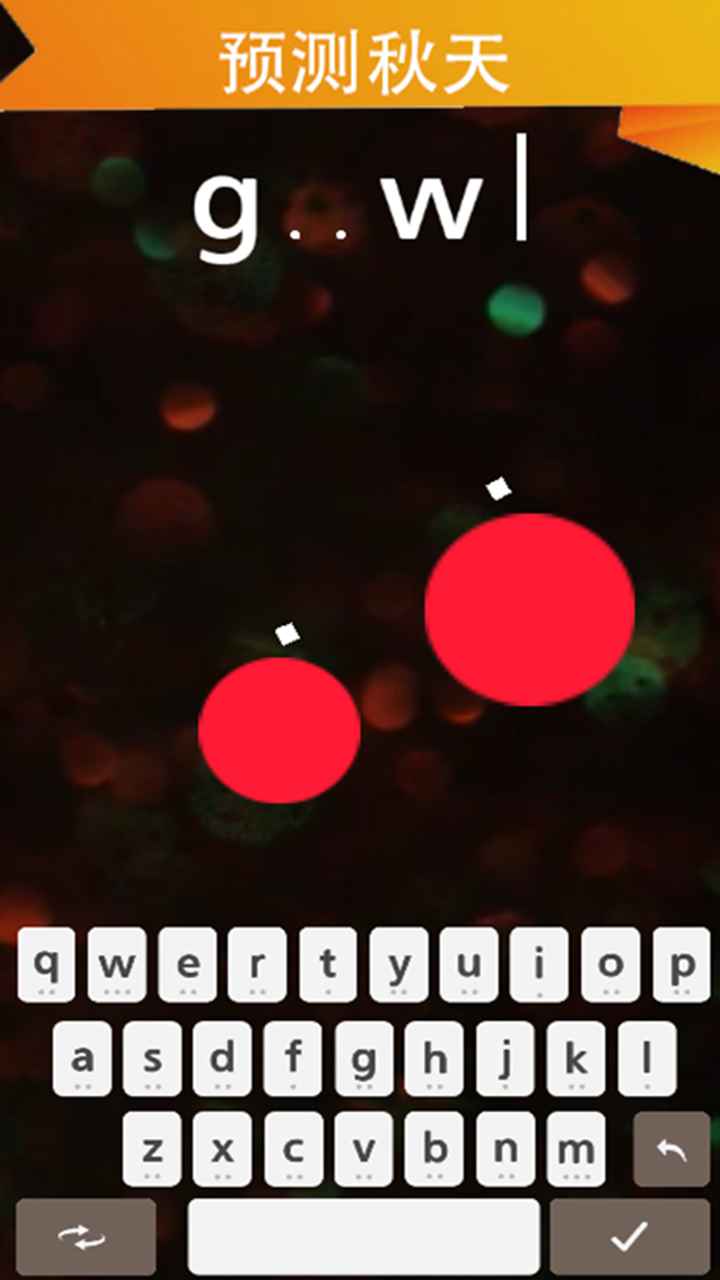Viewport: 720px width, 1280px height.
Task: Hit the e key on keyboard
Action: click(187, 965)
